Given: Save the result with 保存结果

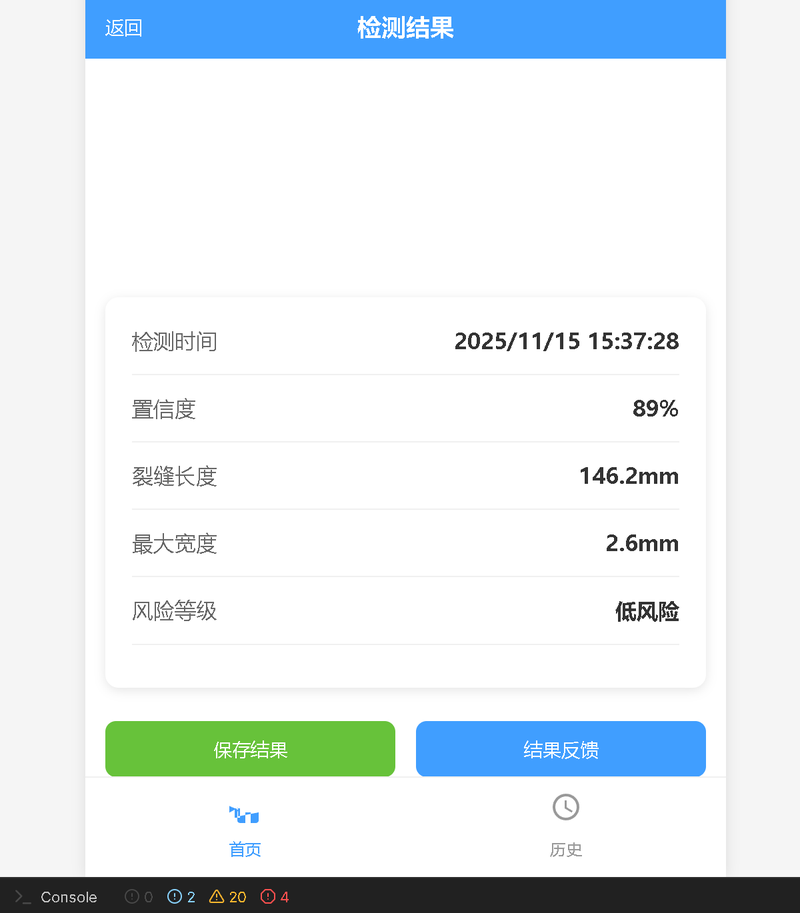Looking at the screenshot, I should point(250,749).
